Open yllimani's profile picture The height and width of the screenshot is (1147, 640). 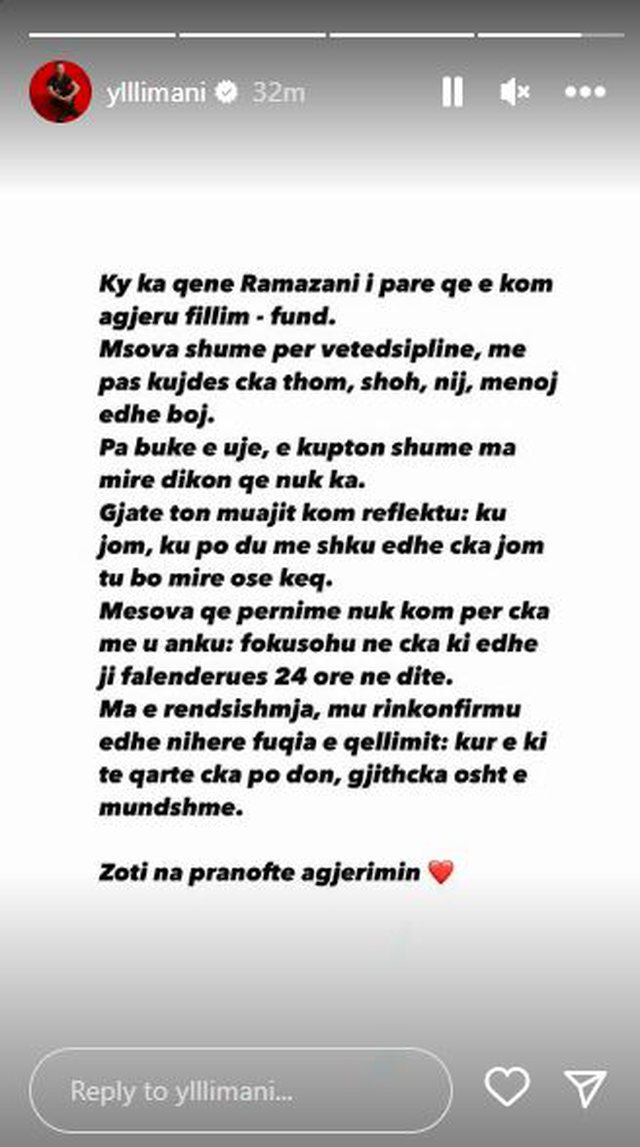[61, 92]
